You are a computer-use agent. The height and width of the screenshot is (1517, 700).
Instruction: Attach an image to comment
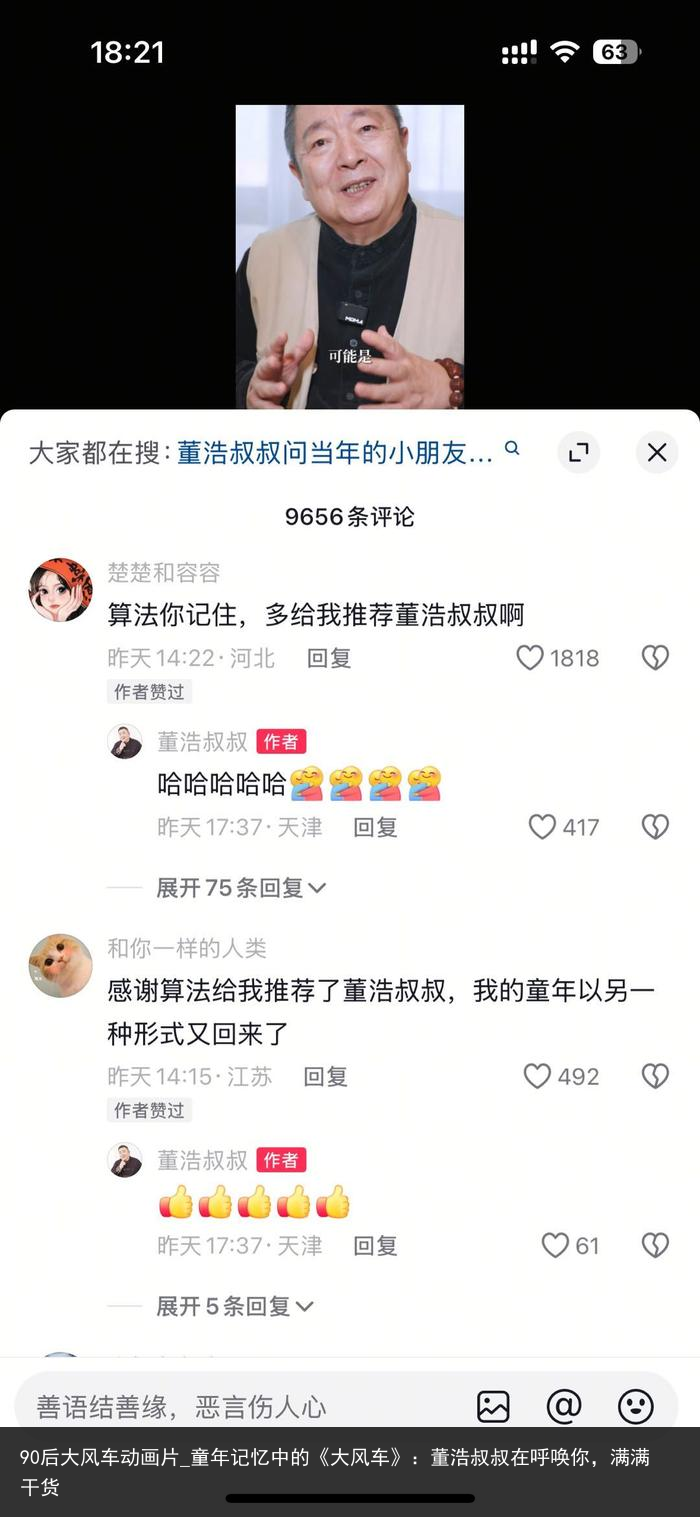(493, 1406)
